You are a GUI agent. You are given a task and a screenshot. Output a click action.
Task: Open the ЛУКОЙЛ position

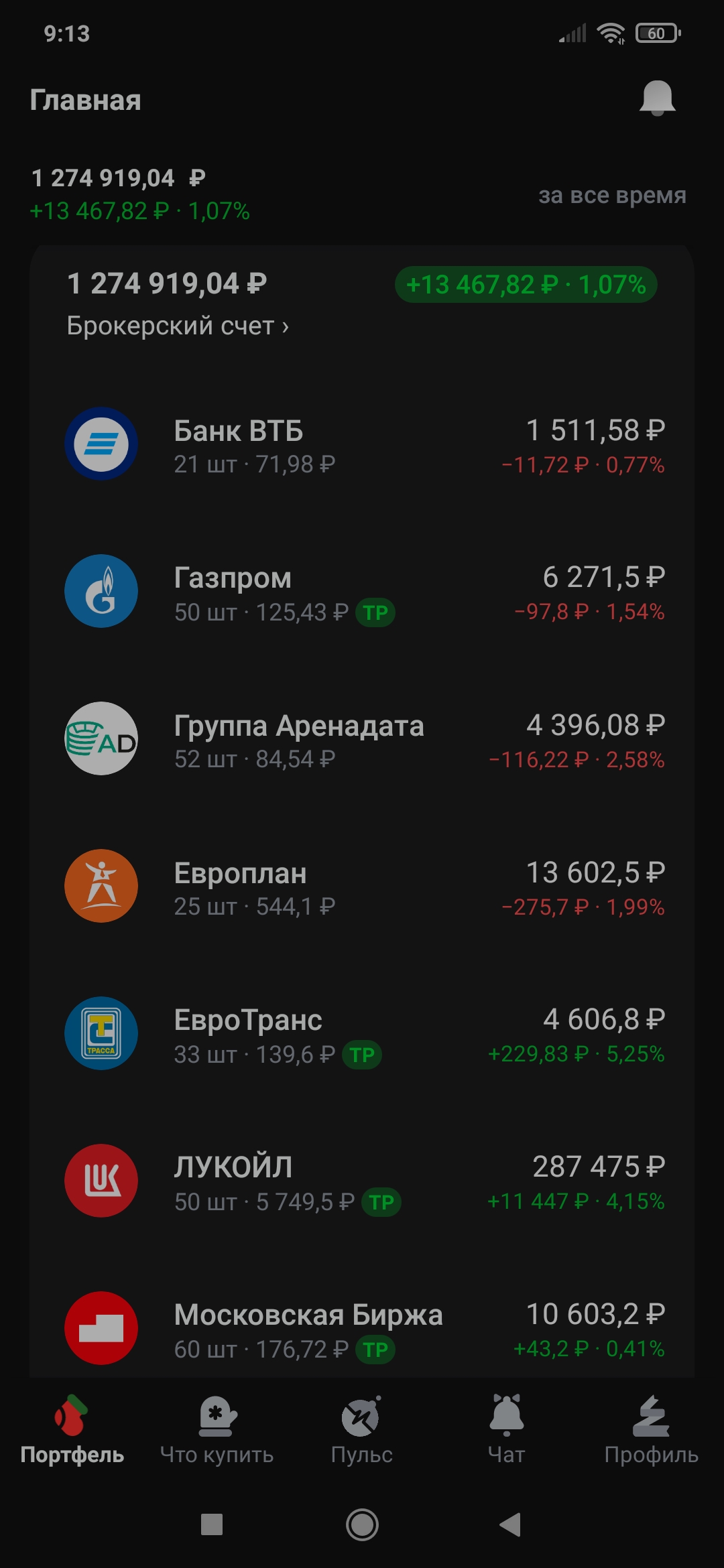(362, 1182)
